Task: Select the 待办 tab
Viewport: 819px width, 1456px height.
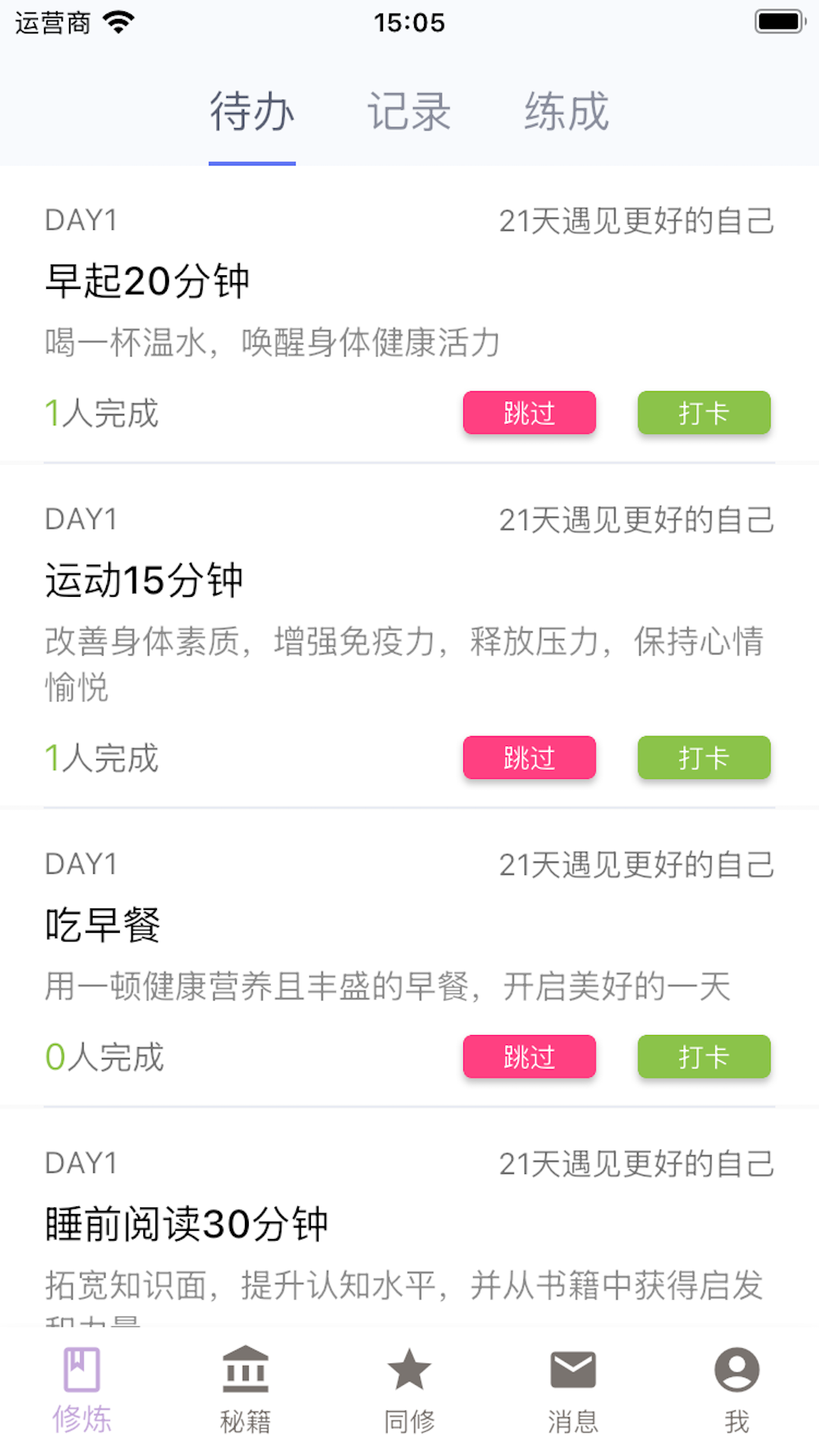Action: pos(252,112)
